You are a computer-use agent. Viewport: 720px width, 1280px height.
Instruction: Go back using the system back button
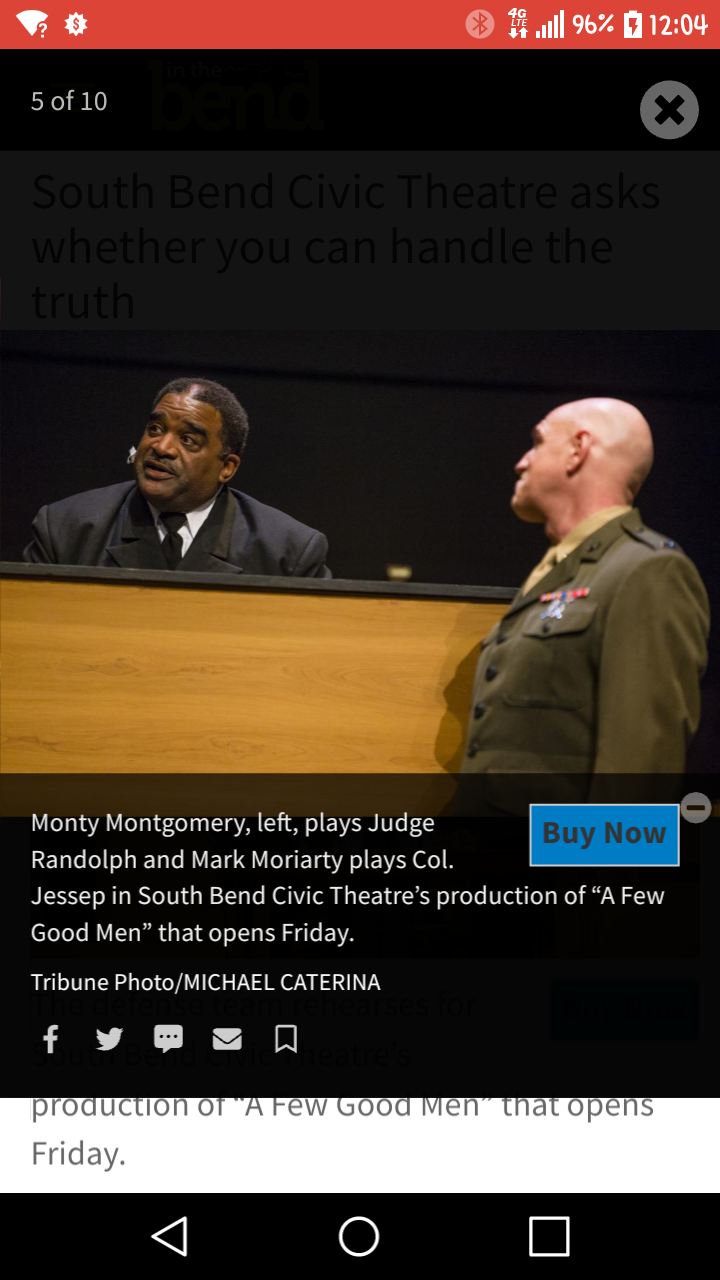pos(170,1236)
